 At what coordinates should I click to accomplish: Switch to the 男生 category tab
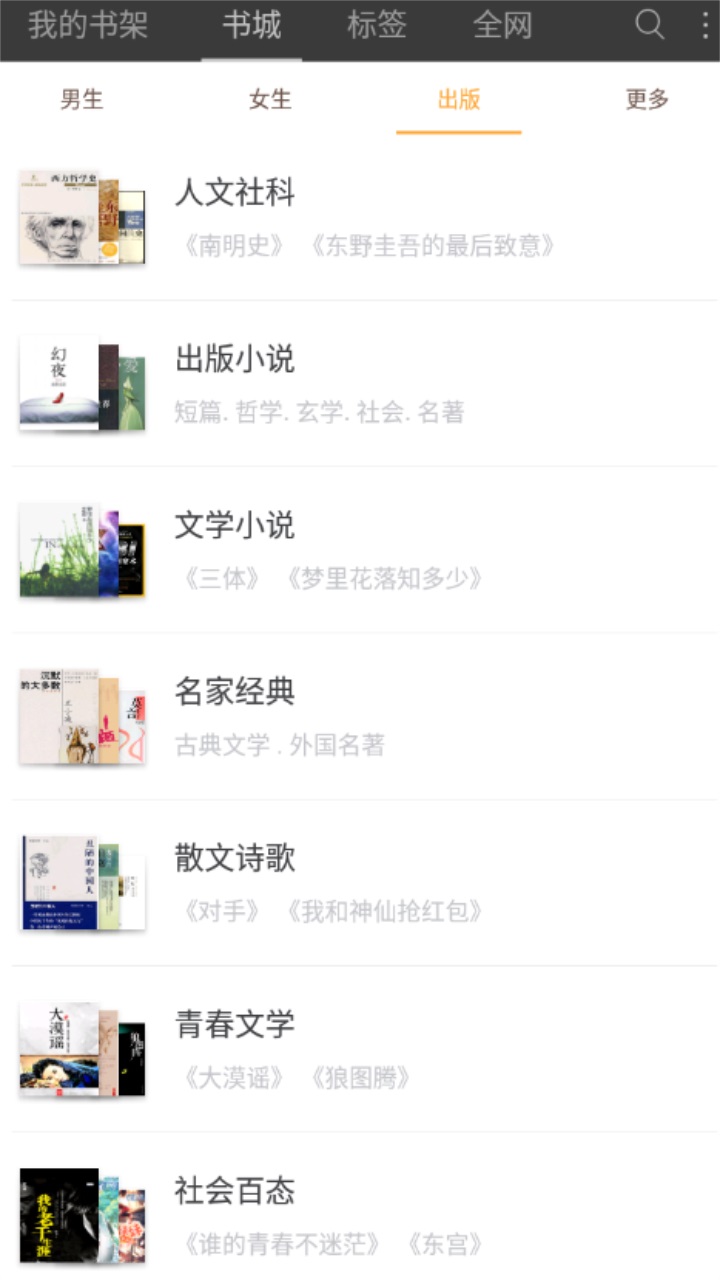(x=82, y=99)
